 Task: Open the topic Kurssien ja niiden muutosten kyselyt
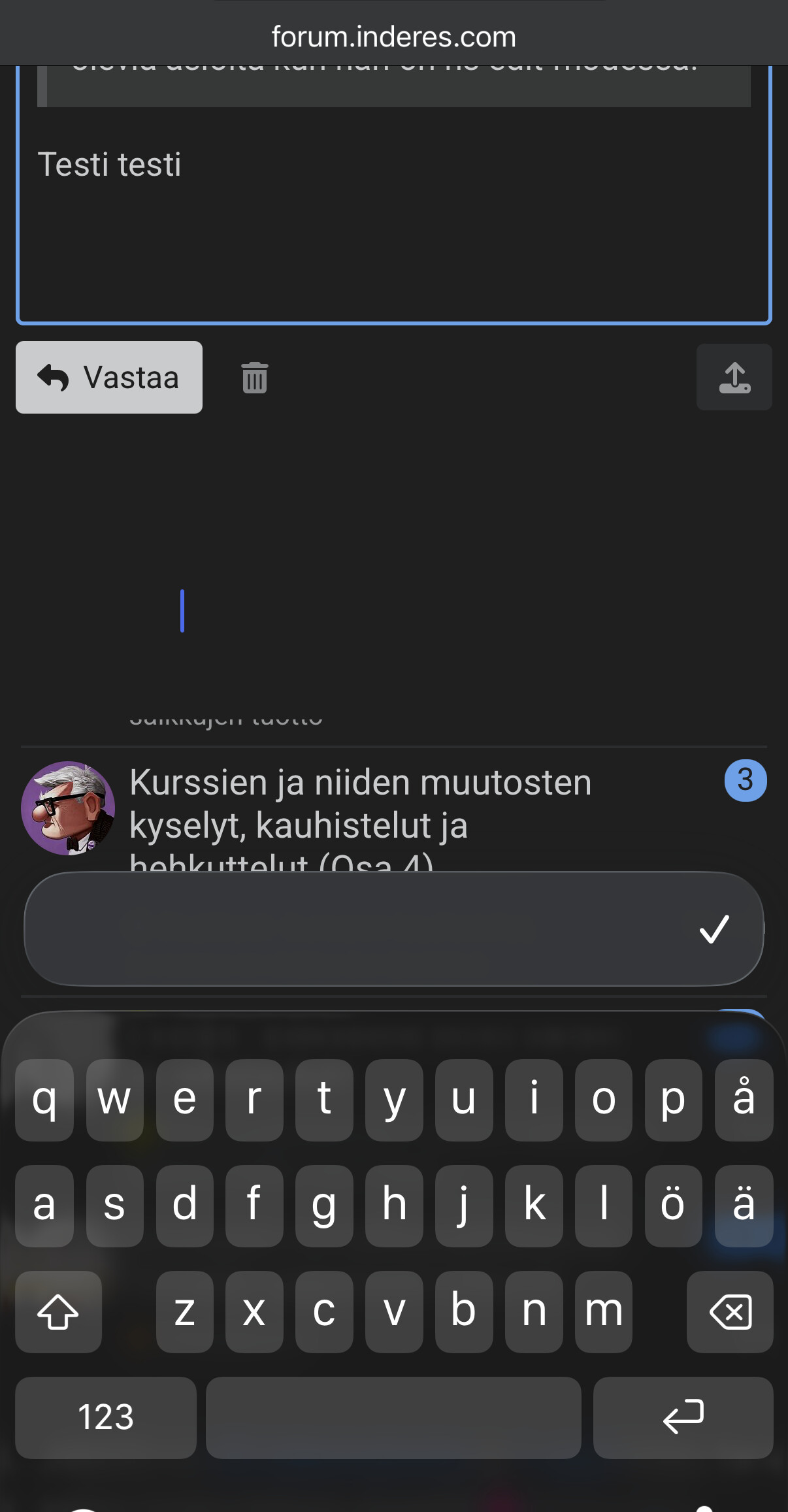(360, 804)
